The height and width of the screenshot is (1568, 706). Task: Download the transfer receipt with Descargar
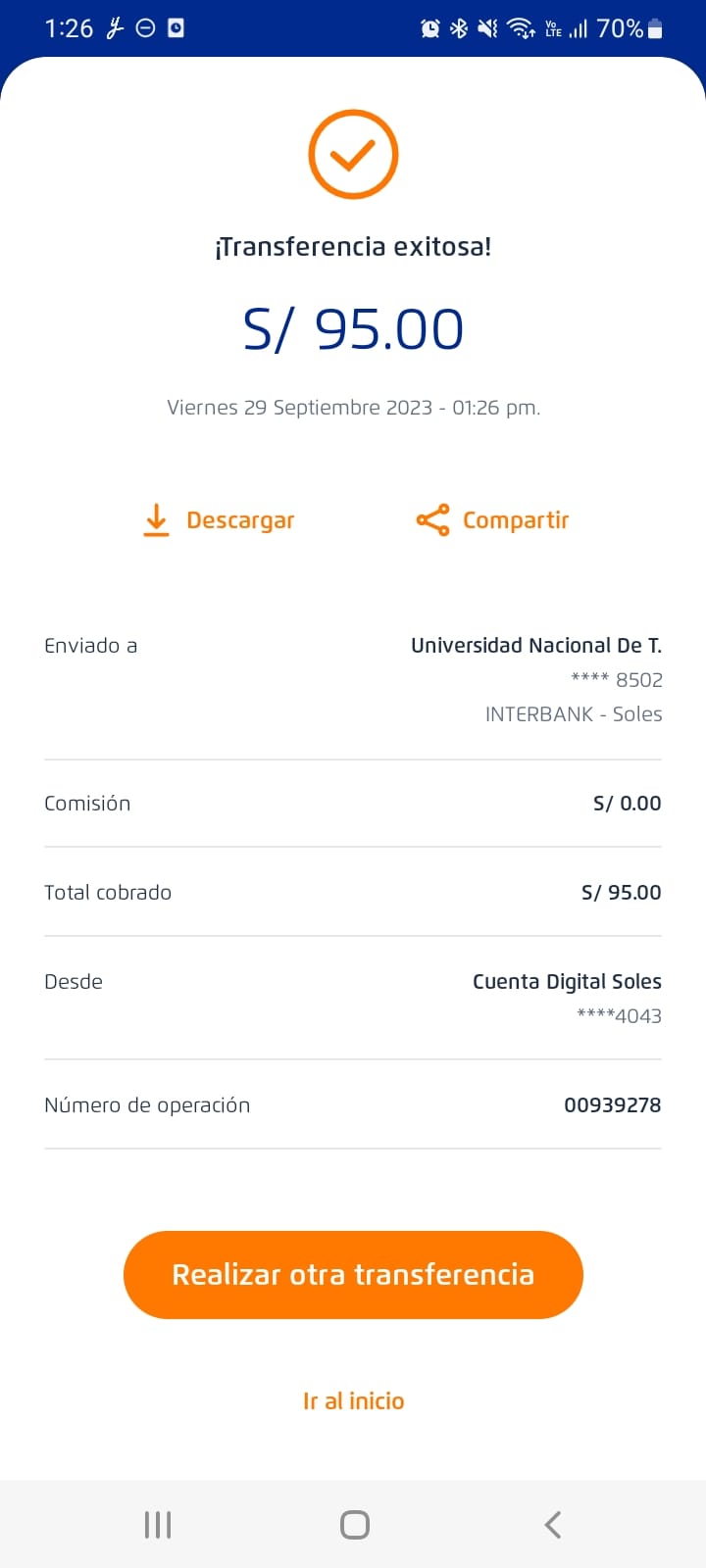pos(219,520)
